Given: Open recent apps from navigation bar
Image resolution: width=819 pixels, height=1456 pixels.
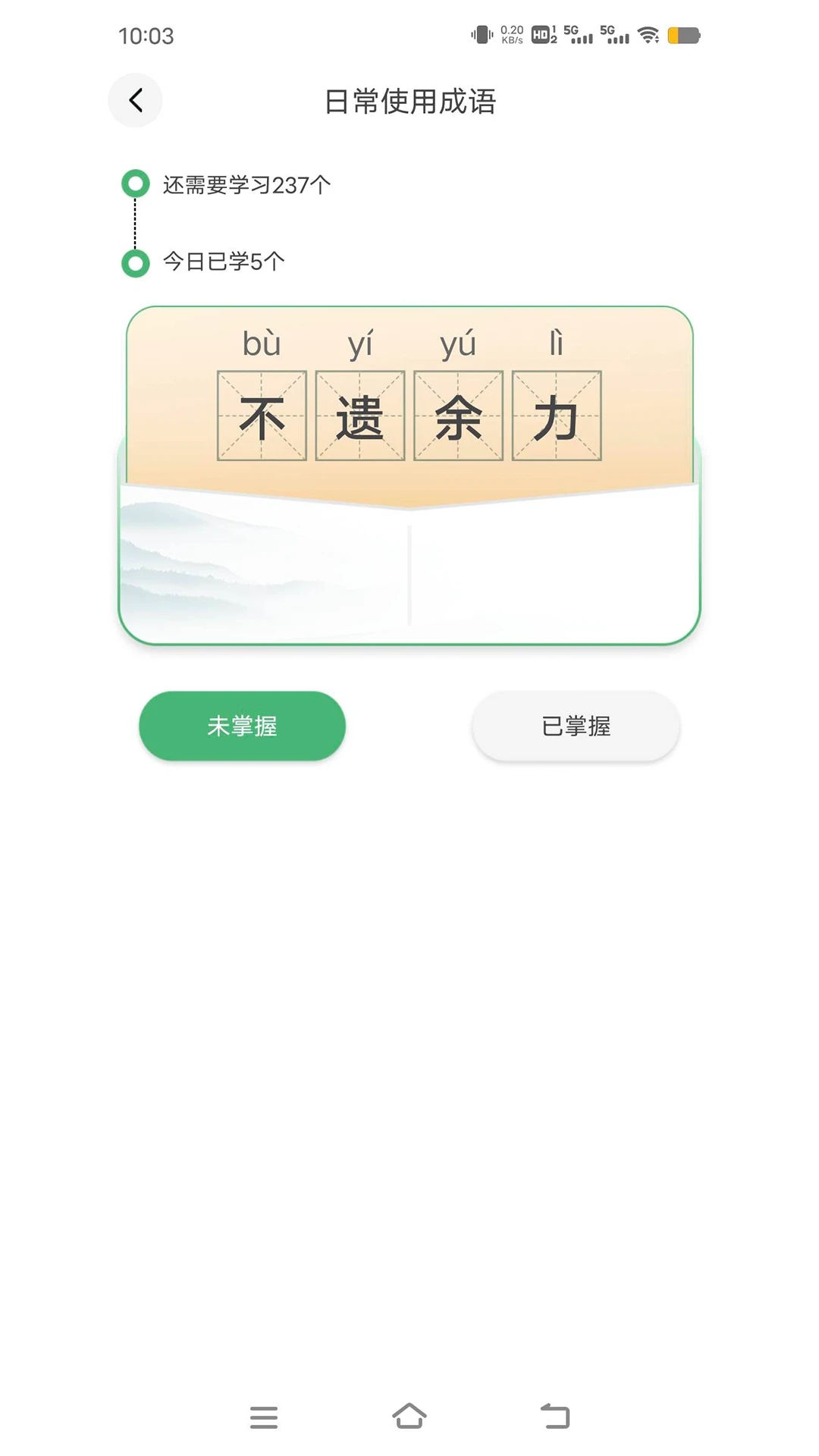Looking at the screenshot, I should 264,1417.
